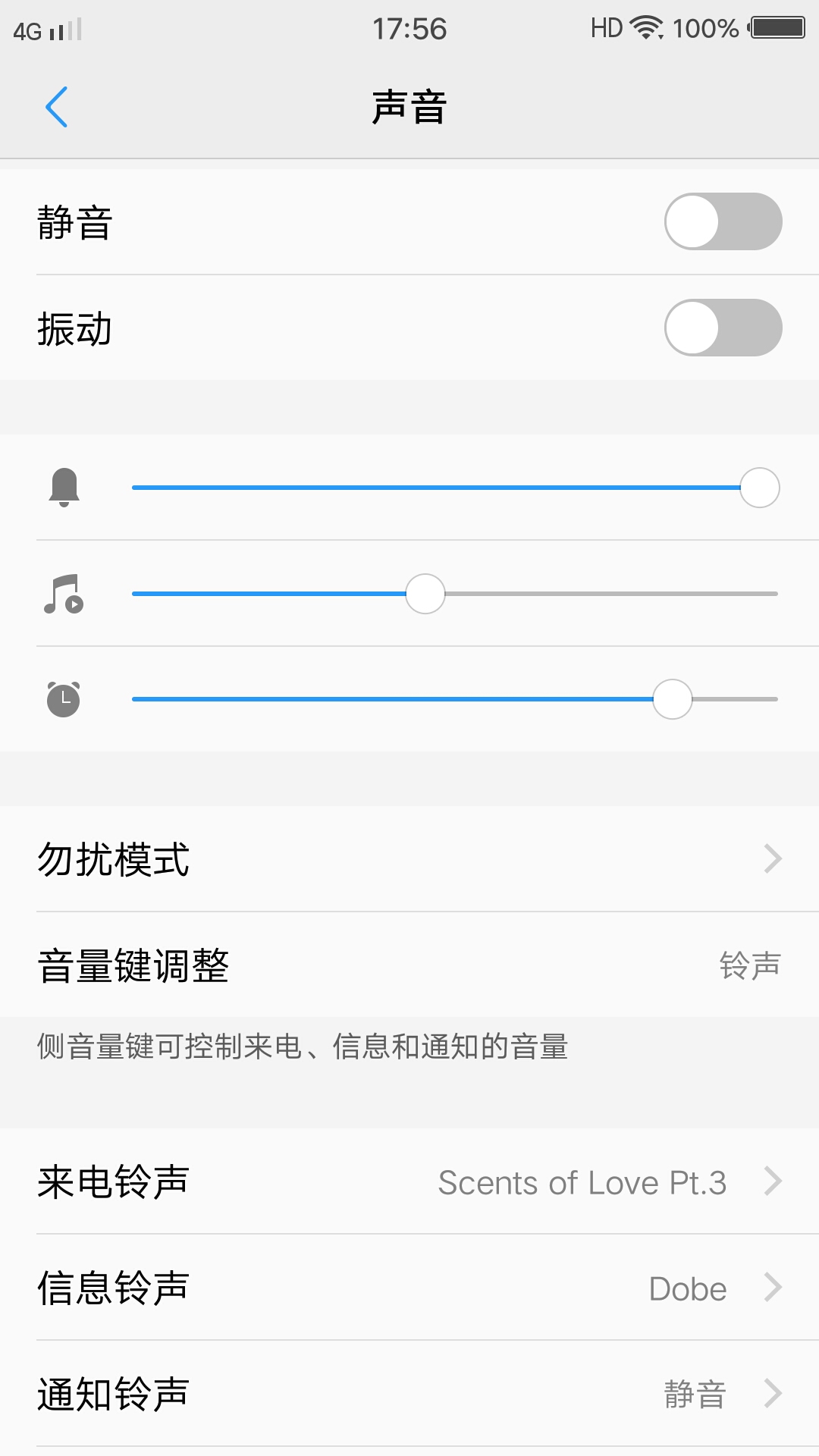
Task: Click the media volume slider thumb
Action: tap(425, 595)
